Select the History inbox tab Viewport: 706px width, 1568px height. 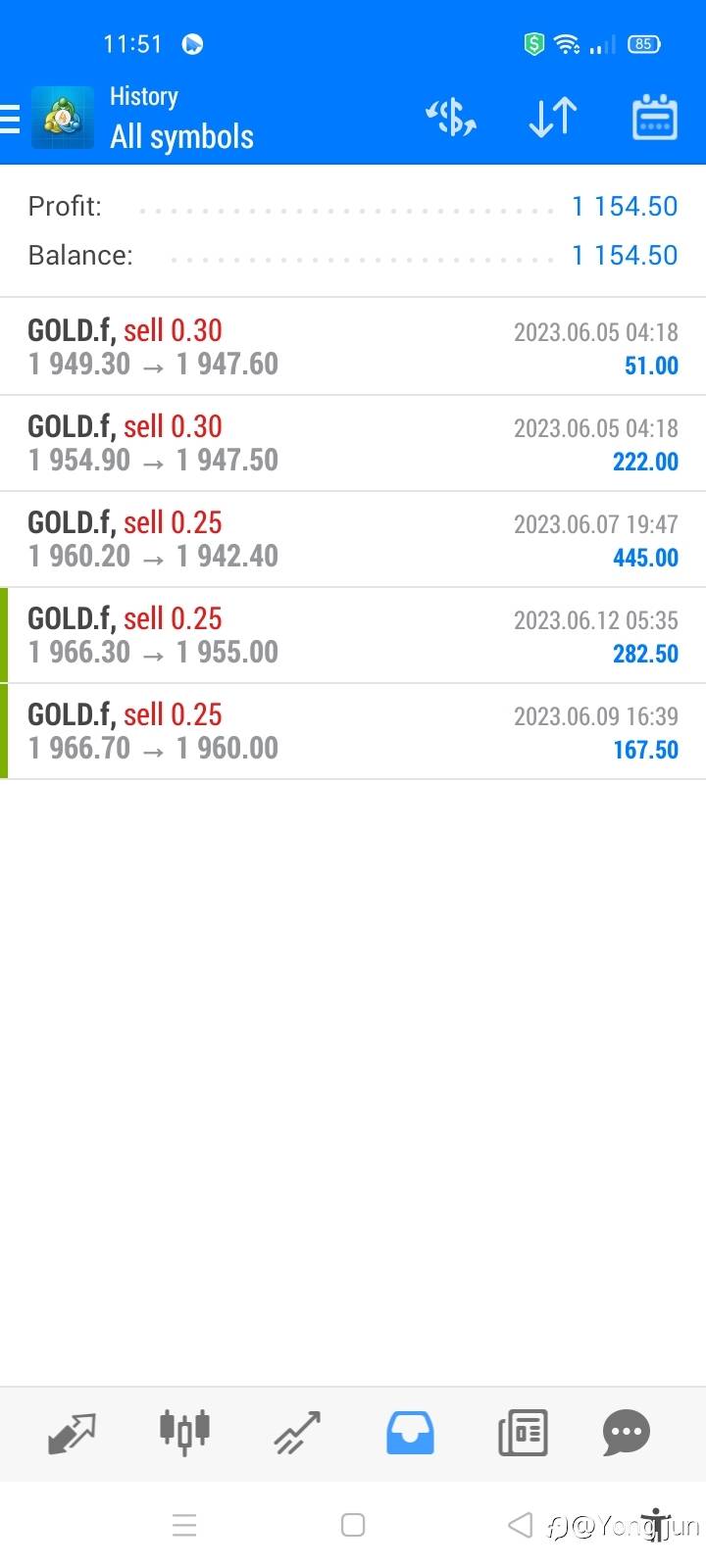(410, 1433)
